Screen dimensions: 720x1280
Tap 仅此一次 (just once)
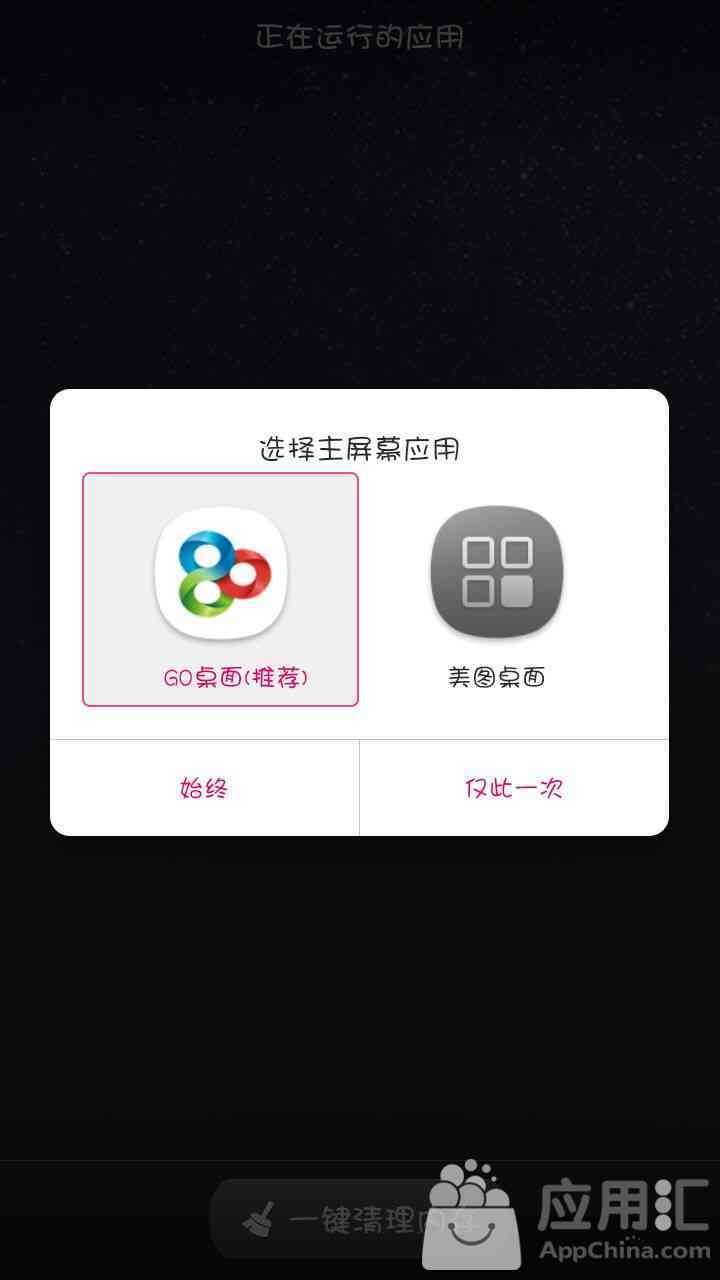514,788
